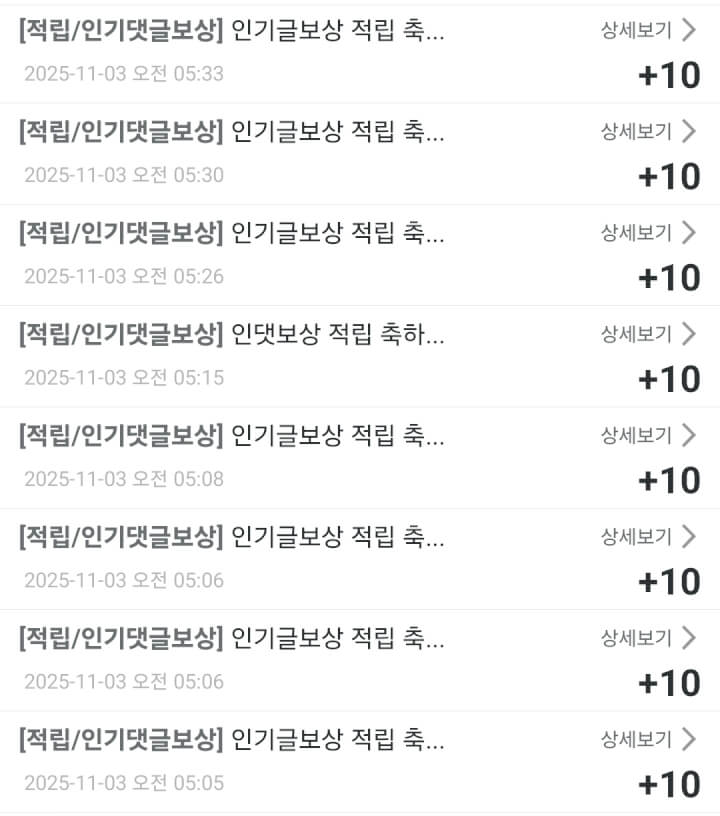Image resolution: width=720 pixels, height=816 pixels.
Task: View details of the 05:30 reward entry
Action: [647, 131]
